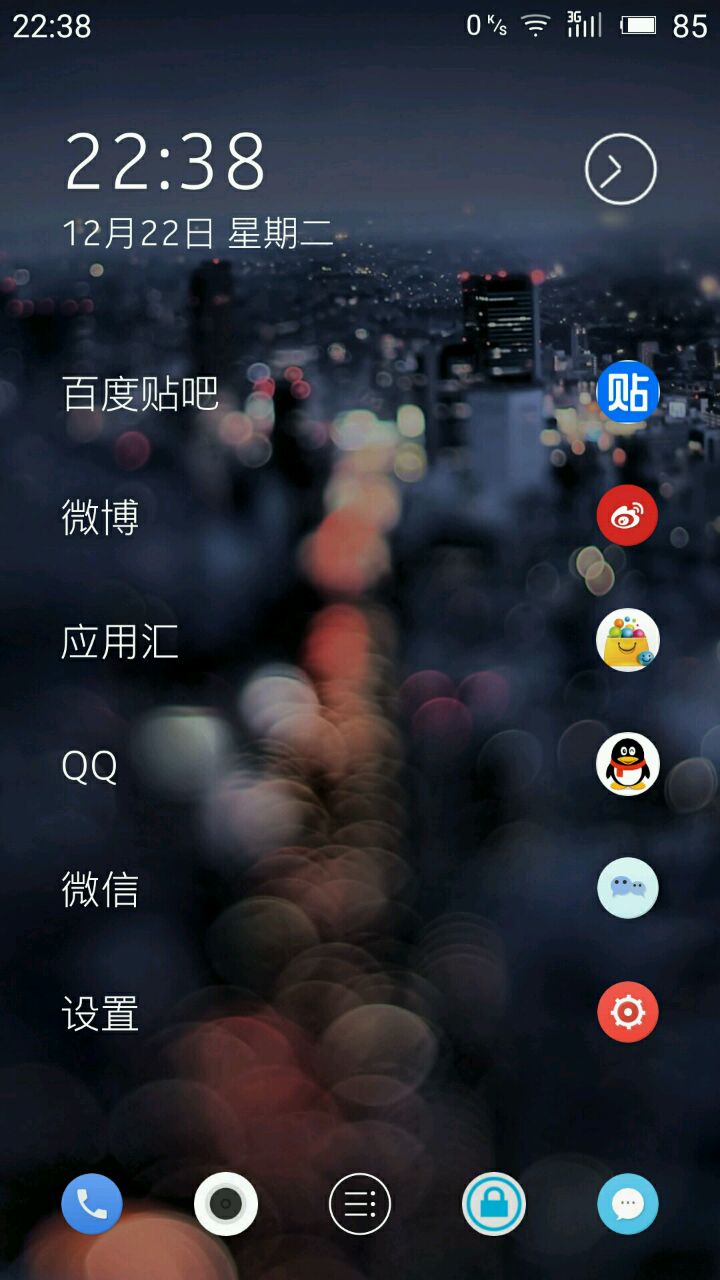Viewport: 720px width, 1280px height.
Task: Open the app list menu icon
Action: [360, 1204]
